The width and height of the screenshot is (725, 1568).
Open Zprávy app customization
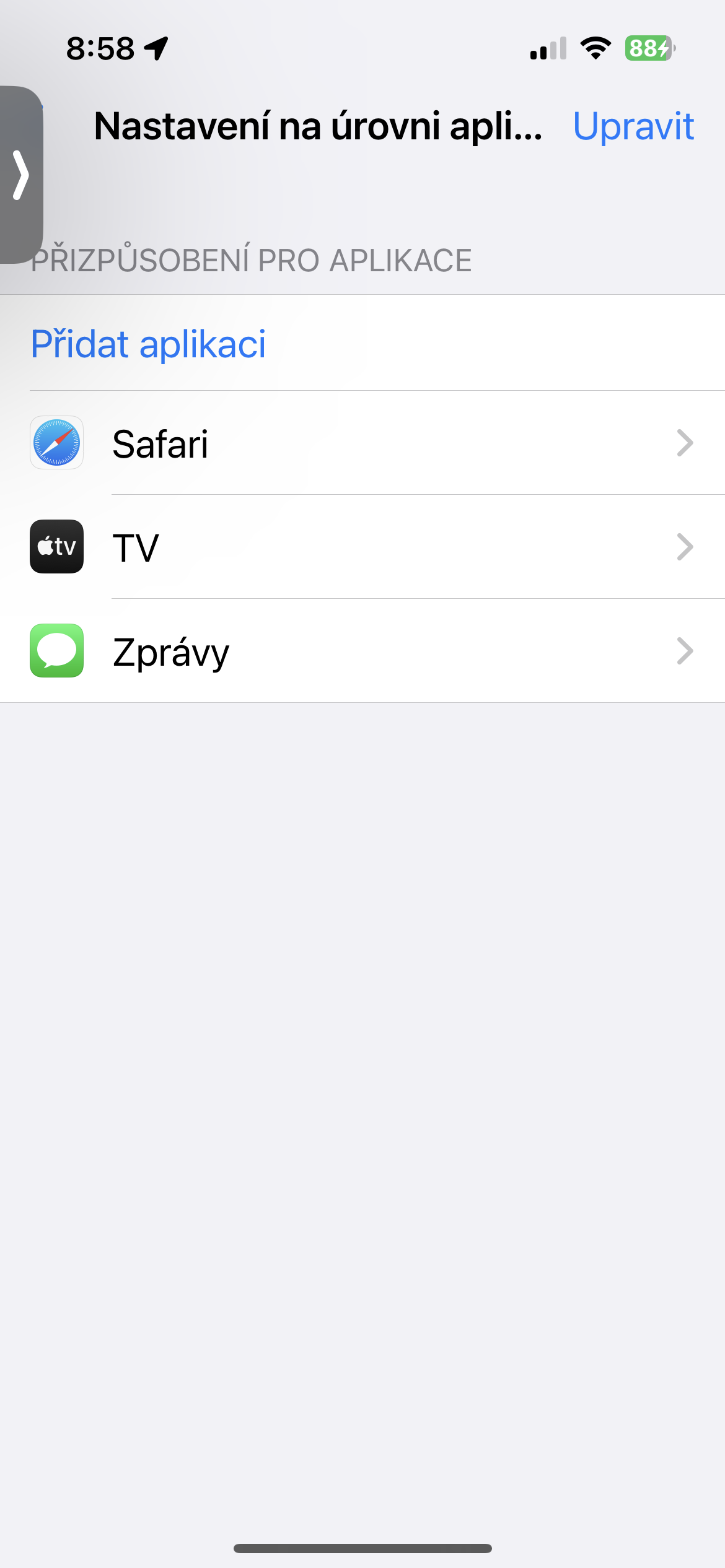coord(362,651)
